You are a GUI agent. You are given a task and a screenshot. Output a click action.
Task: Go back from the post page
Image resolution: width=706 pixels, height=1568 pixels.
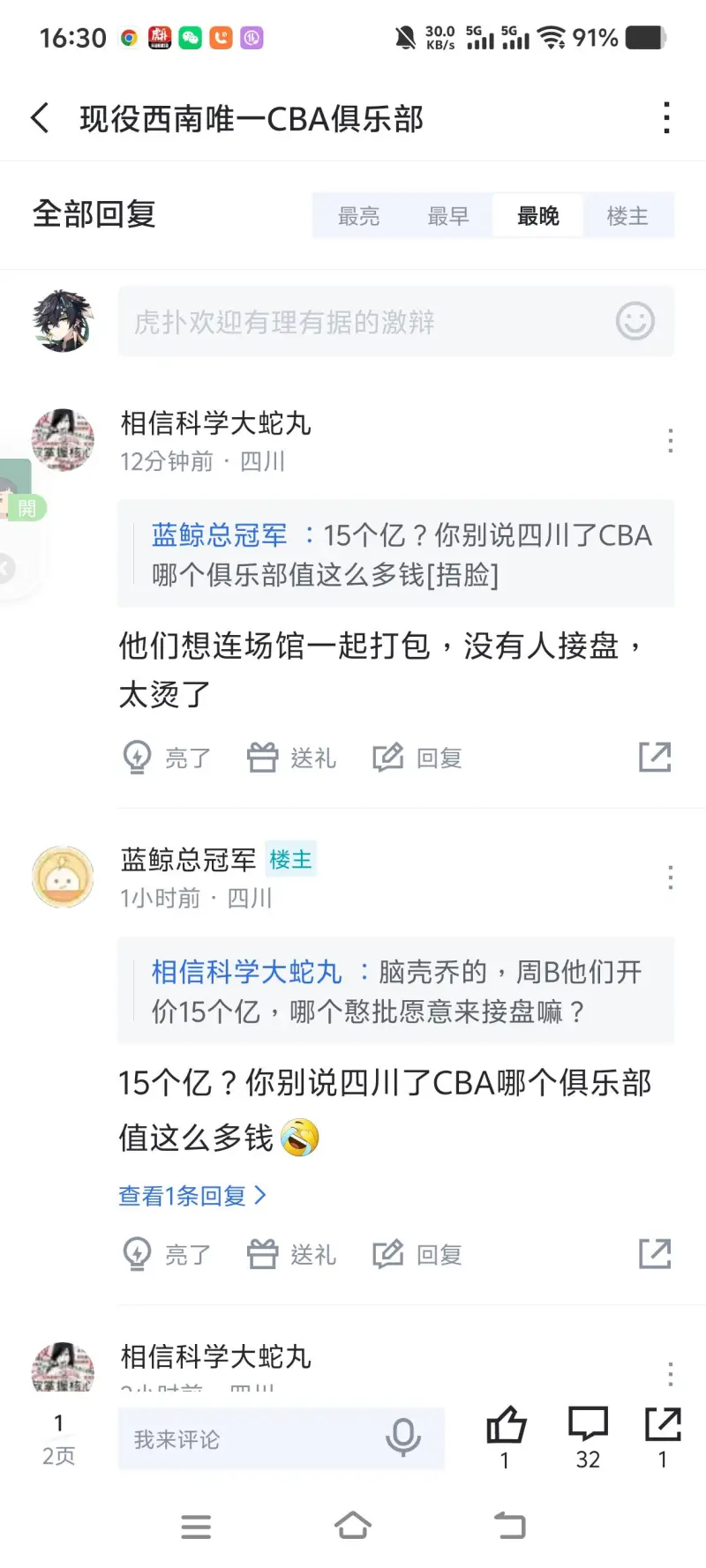click(40, 118)
